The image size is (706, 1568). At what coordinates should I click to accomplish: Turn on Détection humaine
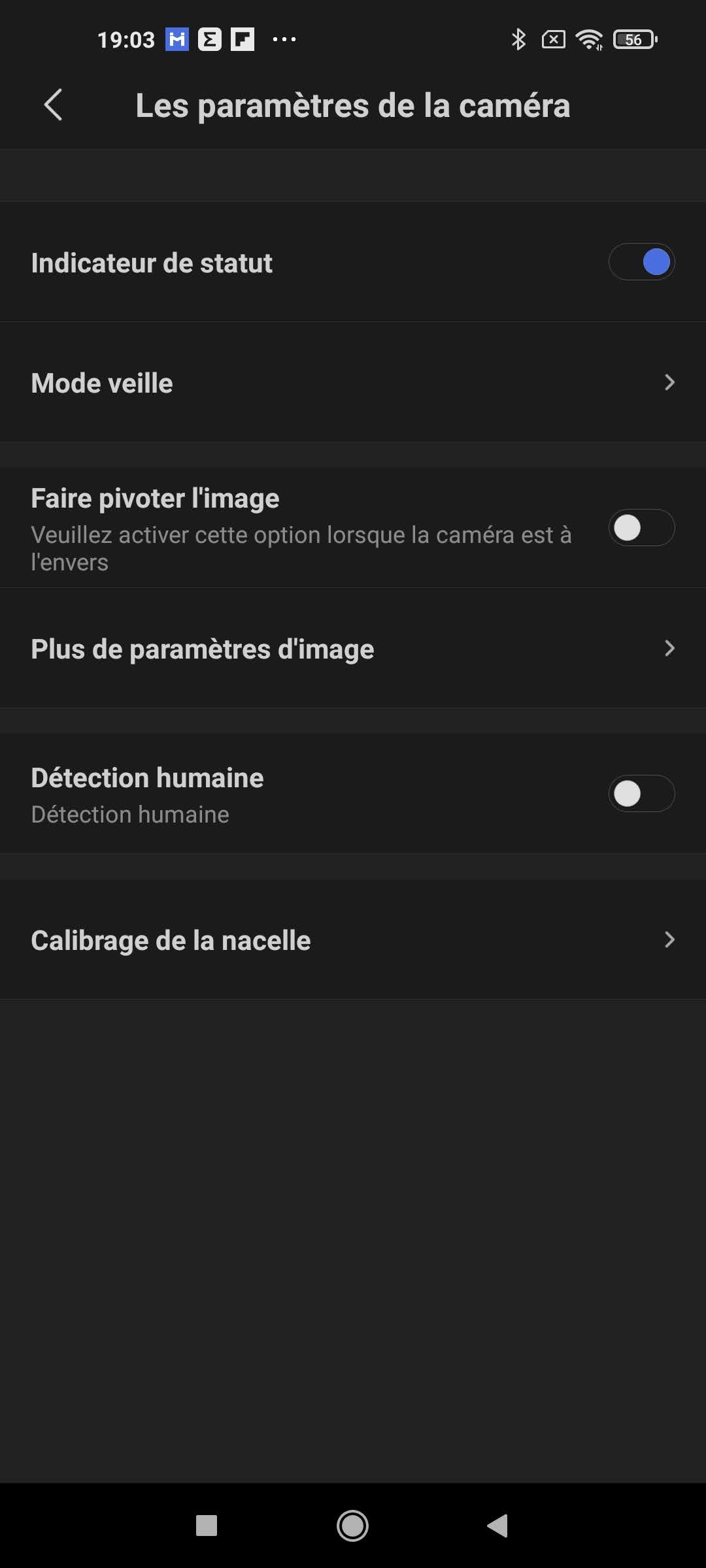click(x=641, y=794)
